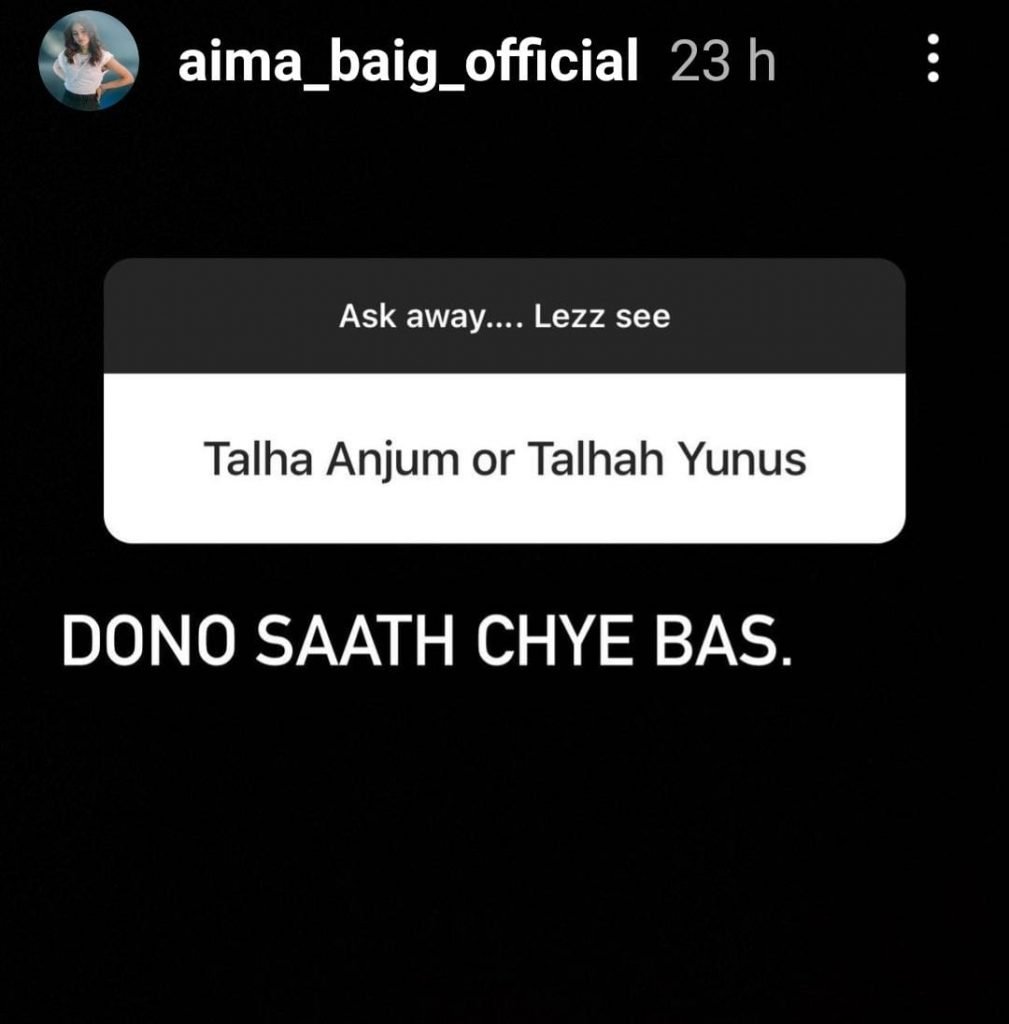Open the story overflow menu
The image size is (1009, 1024).
[932, 60]
